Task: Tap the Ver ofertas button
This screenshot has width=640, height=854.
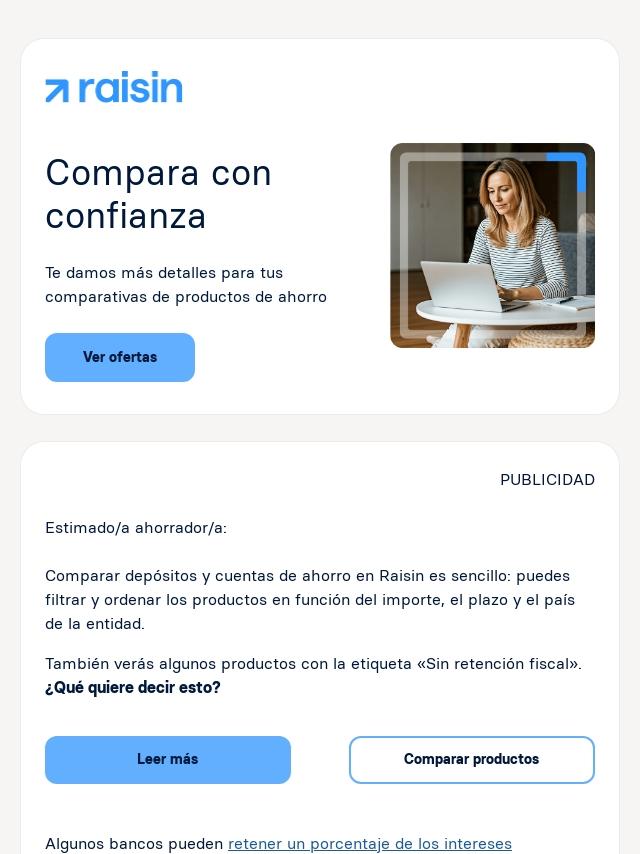Action: coord(120,357)
